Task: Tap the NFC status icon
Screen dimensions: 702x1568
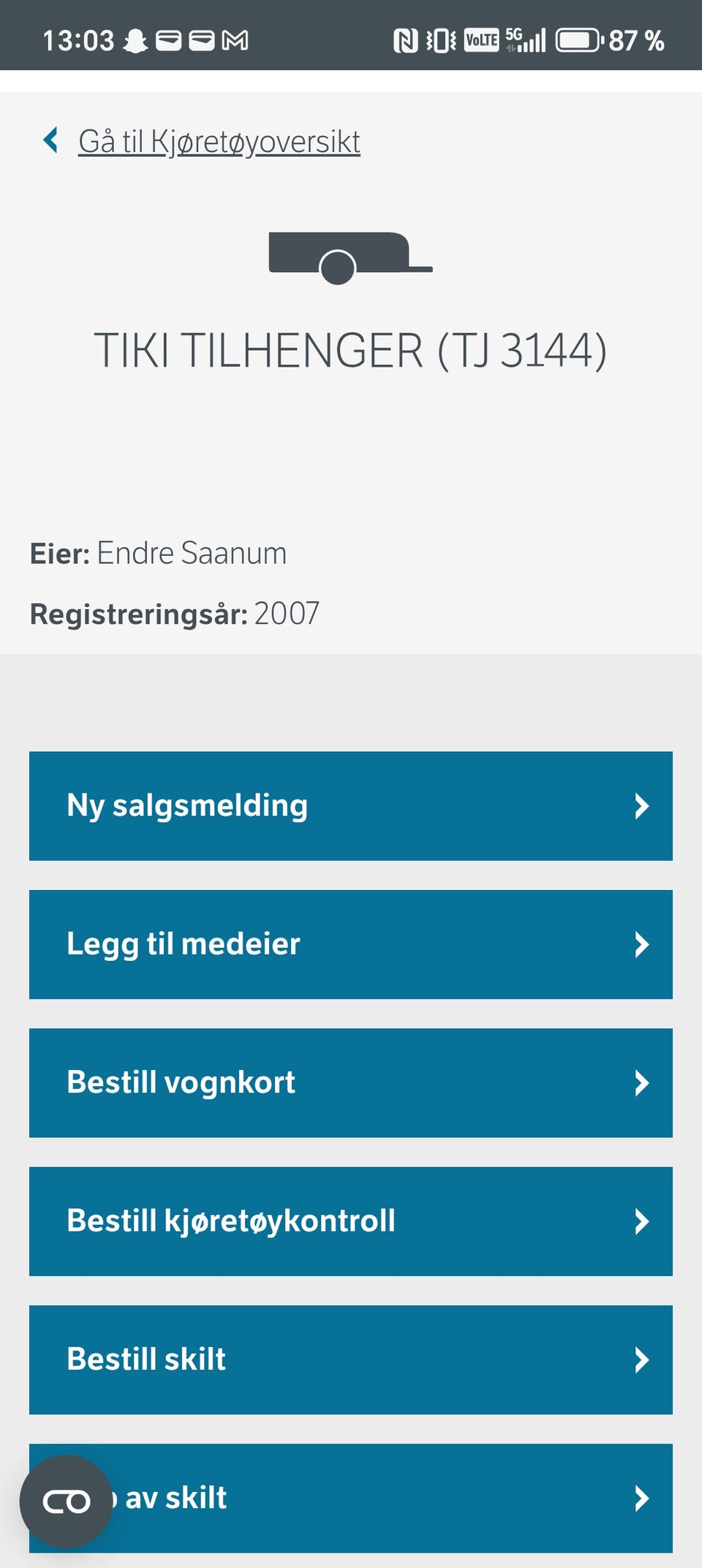Action: click(x=407, y=40)
